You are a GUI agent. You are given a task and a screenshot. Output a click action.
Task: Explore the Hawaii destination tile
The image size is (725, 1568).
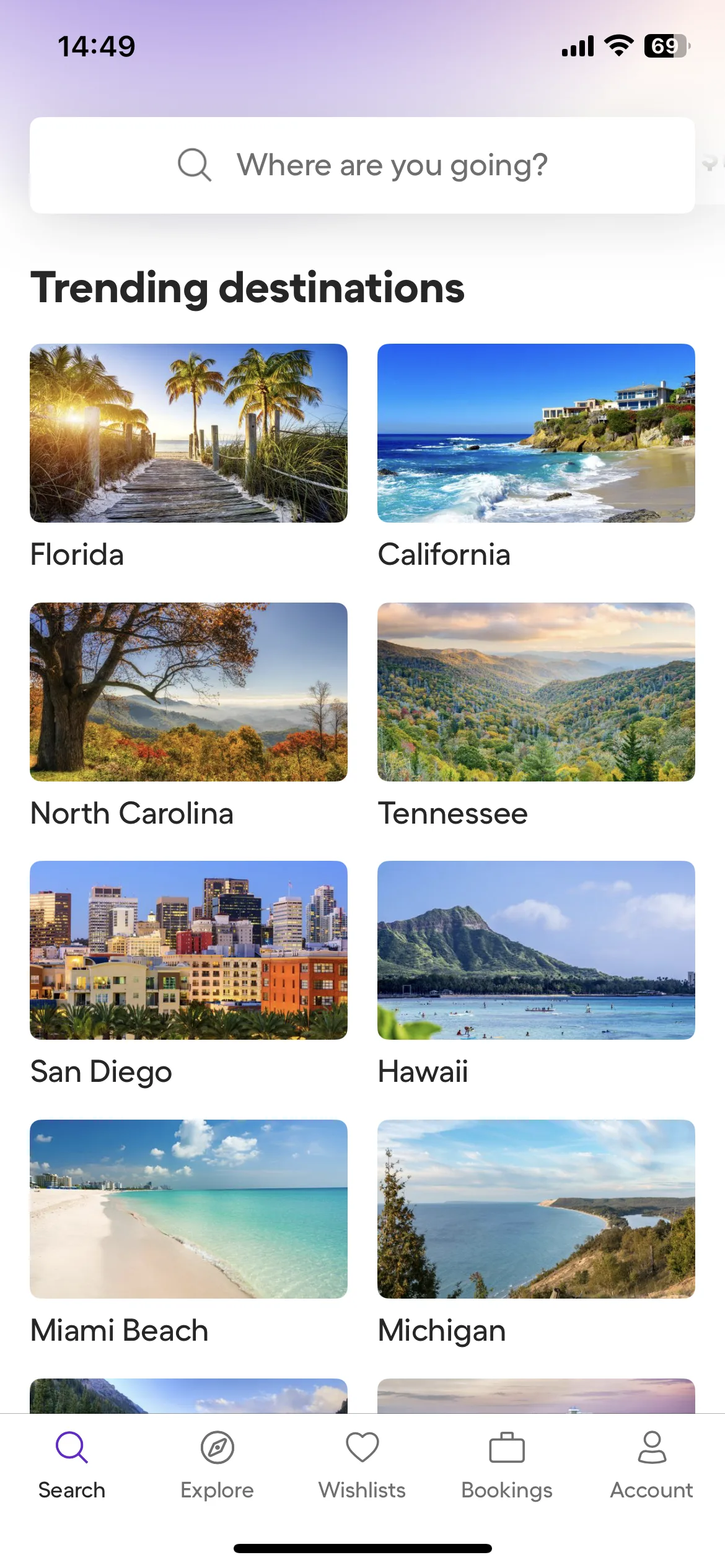click(x=536, y=950)
